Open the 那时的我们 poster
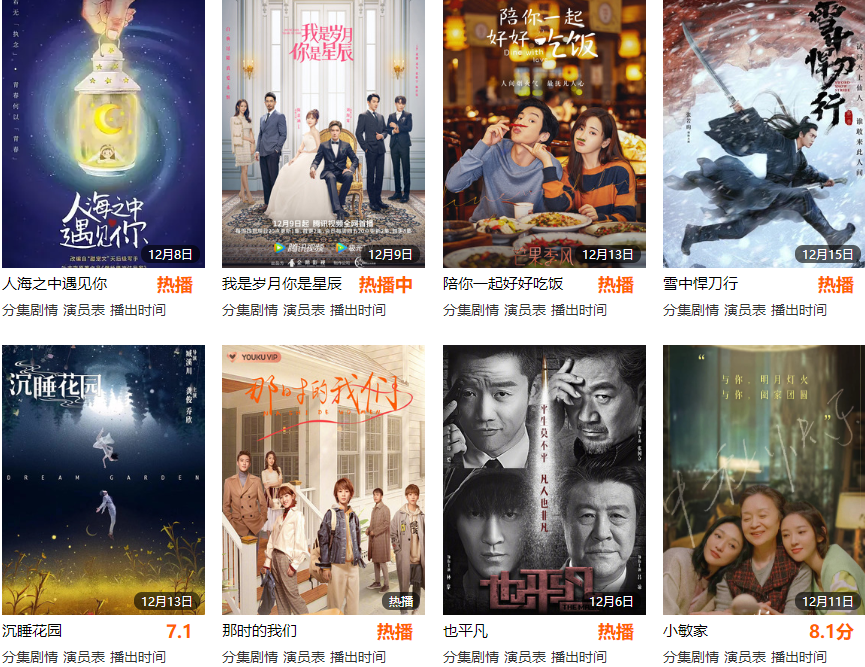865x667 pixels. pos(323,480)
